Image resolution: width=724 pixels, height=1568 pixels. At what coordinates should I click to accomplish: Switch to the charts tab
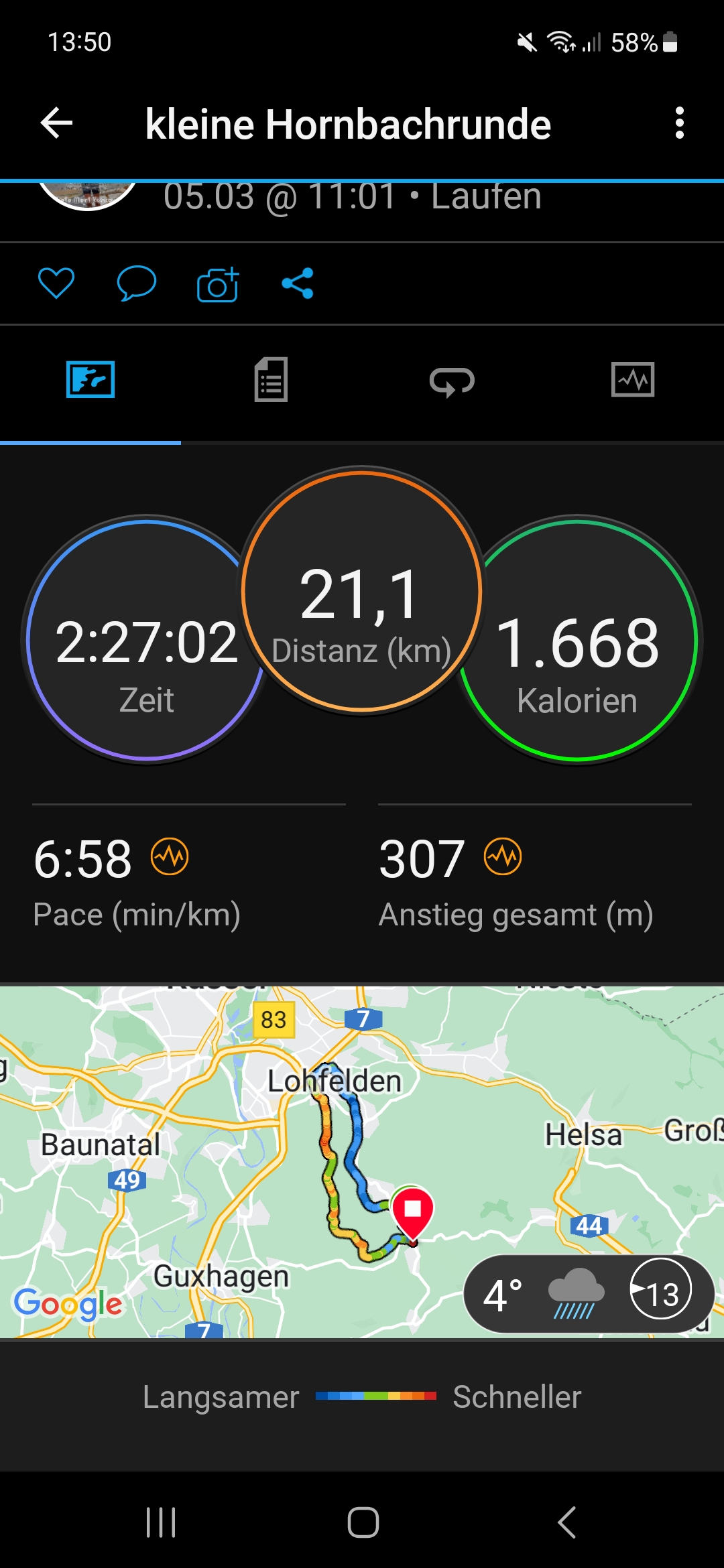[633, 380]
